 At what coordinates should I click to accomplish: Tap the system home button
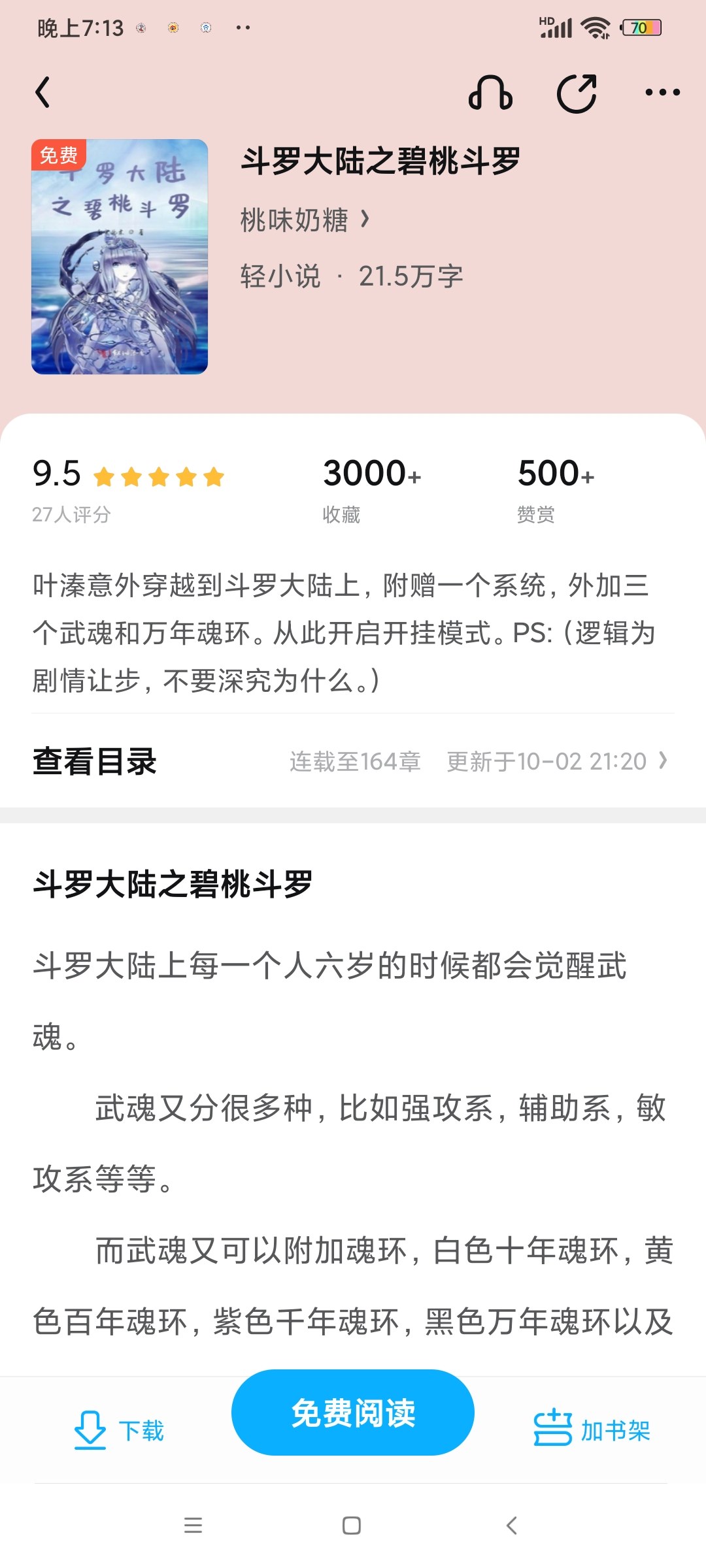[352, 1526]
